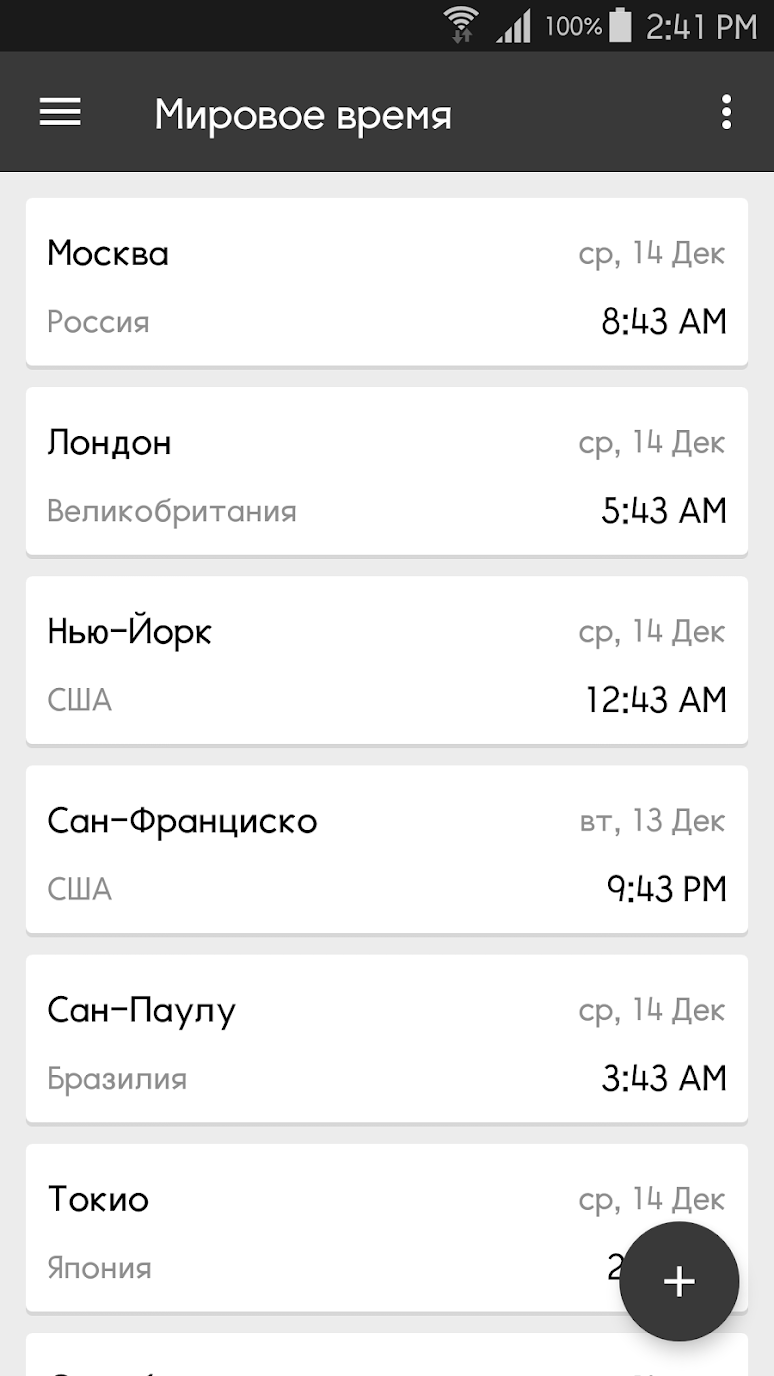This screenshot has width=774, height=1376.
Task: Tap the Сан-Франциско time card
Action: pos(386,849)
